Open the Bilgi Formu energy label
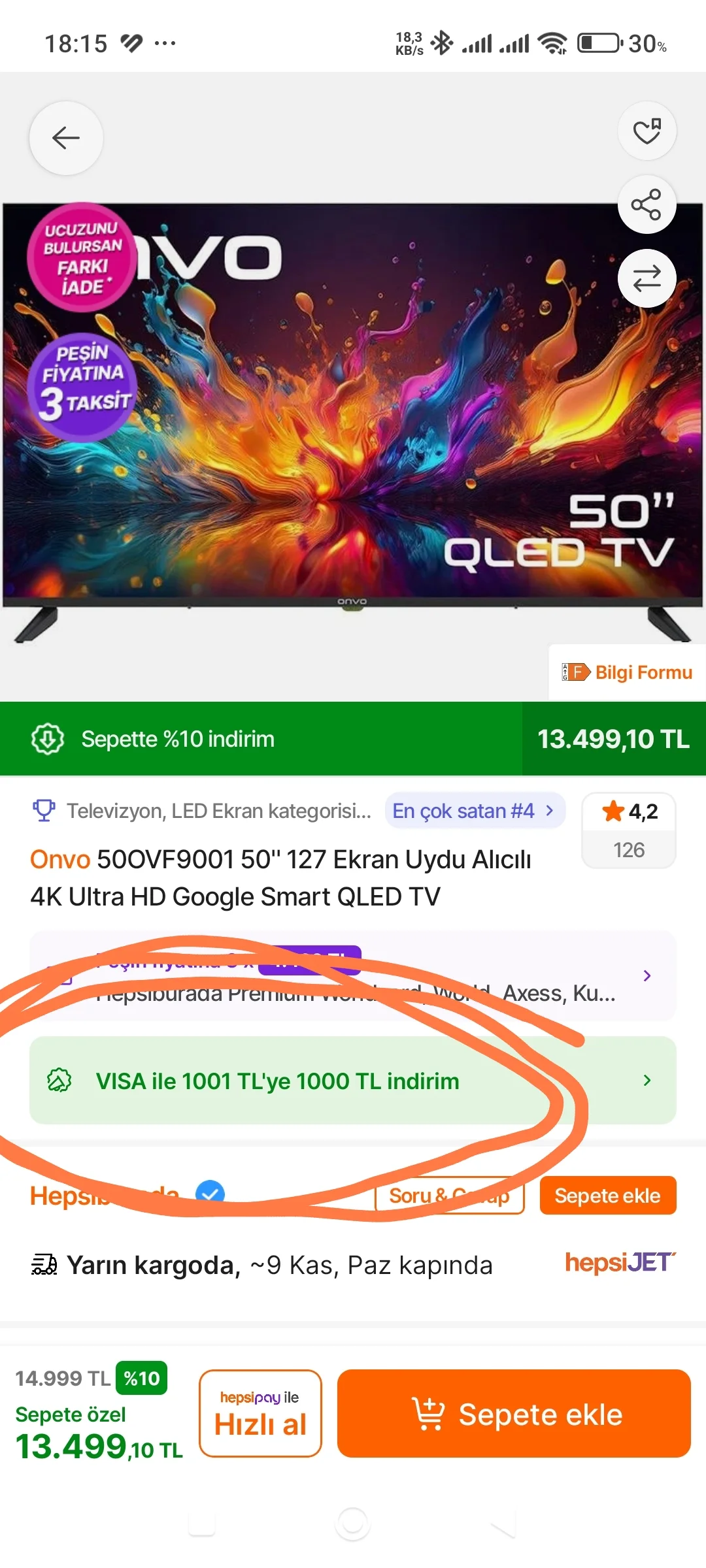 [x=628, y=672]
